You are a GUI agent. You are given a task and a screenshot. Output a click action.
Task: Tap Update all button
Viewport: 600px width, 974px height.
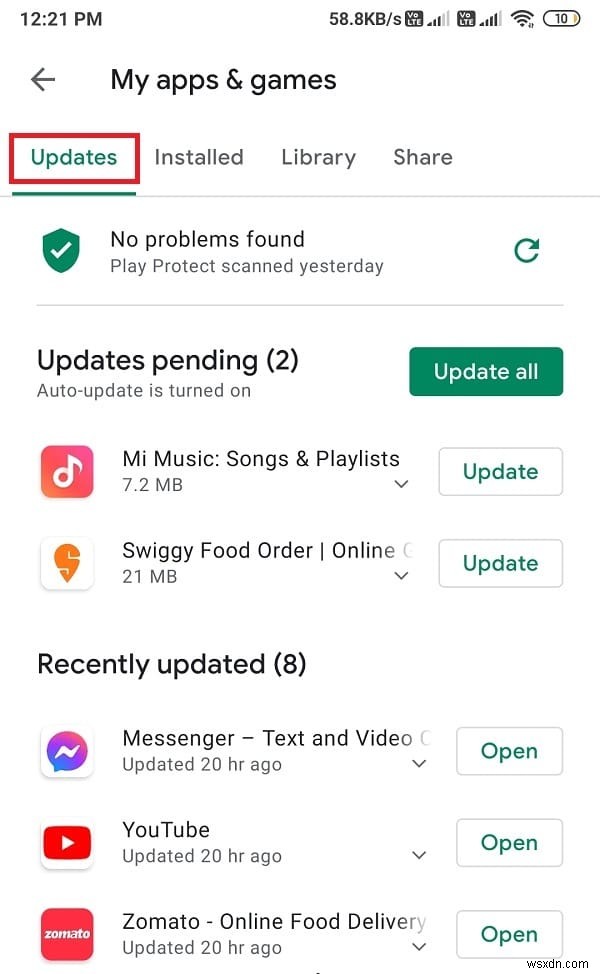click(x=486, y=372)
